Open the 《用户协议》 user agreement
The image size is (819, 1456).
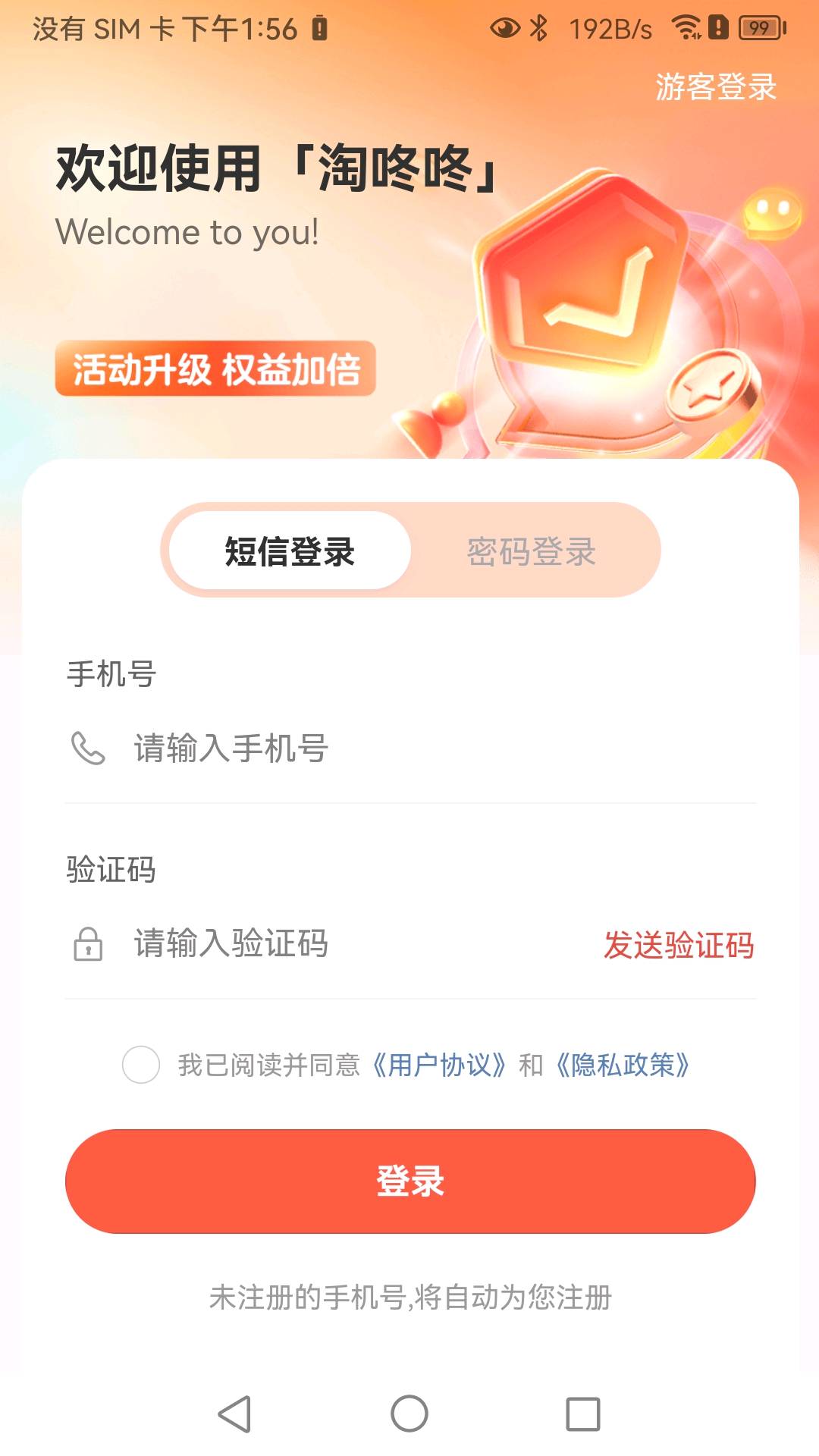pyautogui.click(x=438, y=1065)
